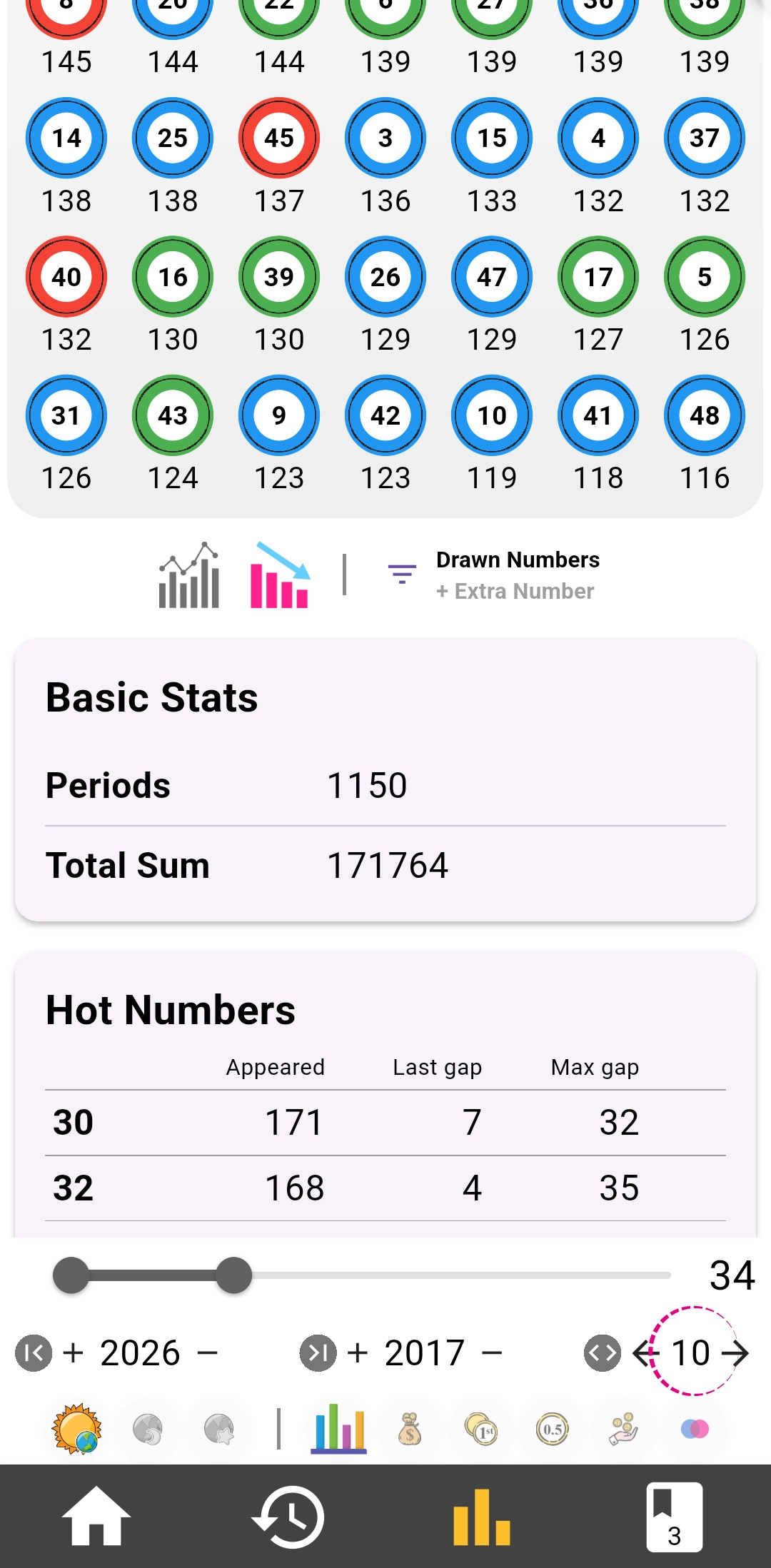Screen dimensions: 771x1568
Task: Tap the right arrow next to 10
Action: click(735, 1352)
